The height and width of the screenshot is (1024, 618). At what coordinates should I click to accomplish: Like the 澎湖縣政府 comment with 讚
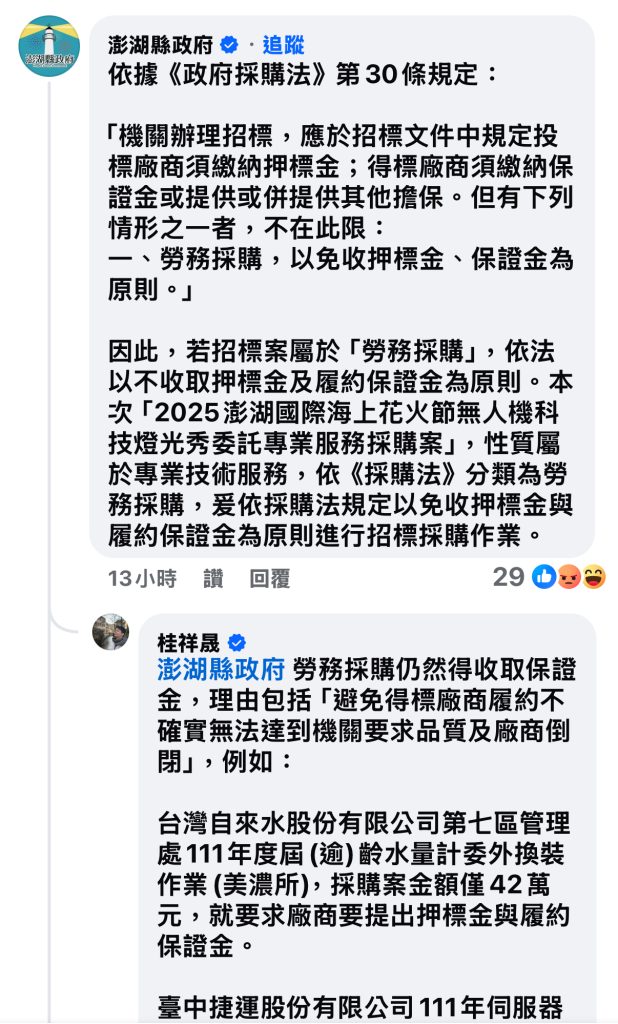tap(213, 578)
